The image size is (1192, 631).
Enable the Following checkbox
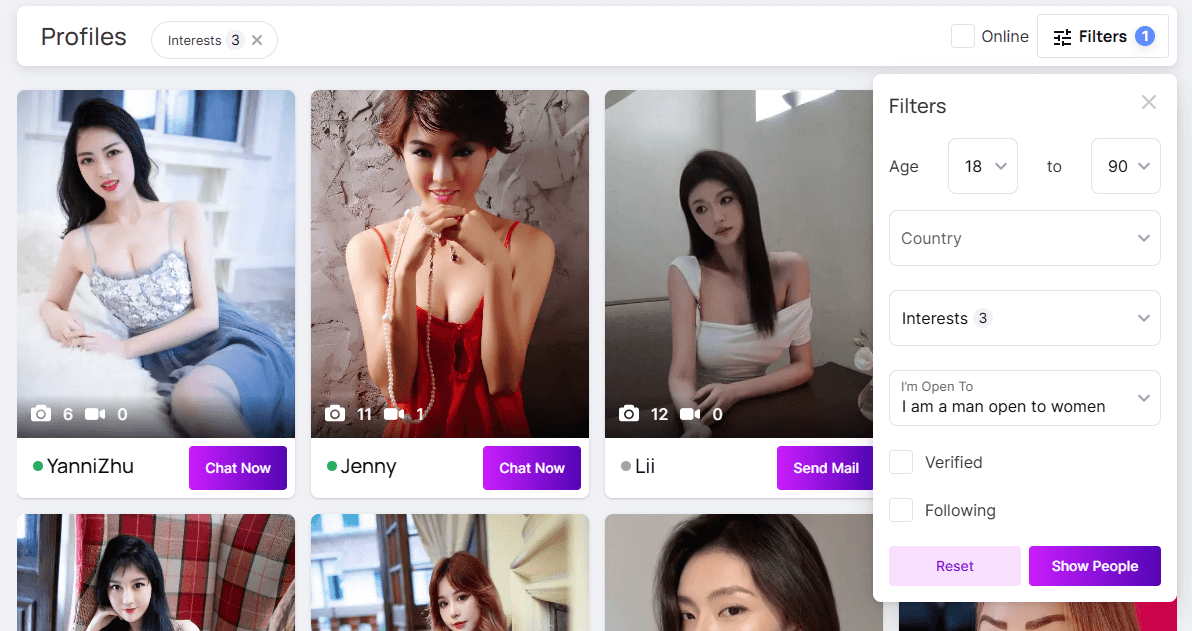(902, 510)
